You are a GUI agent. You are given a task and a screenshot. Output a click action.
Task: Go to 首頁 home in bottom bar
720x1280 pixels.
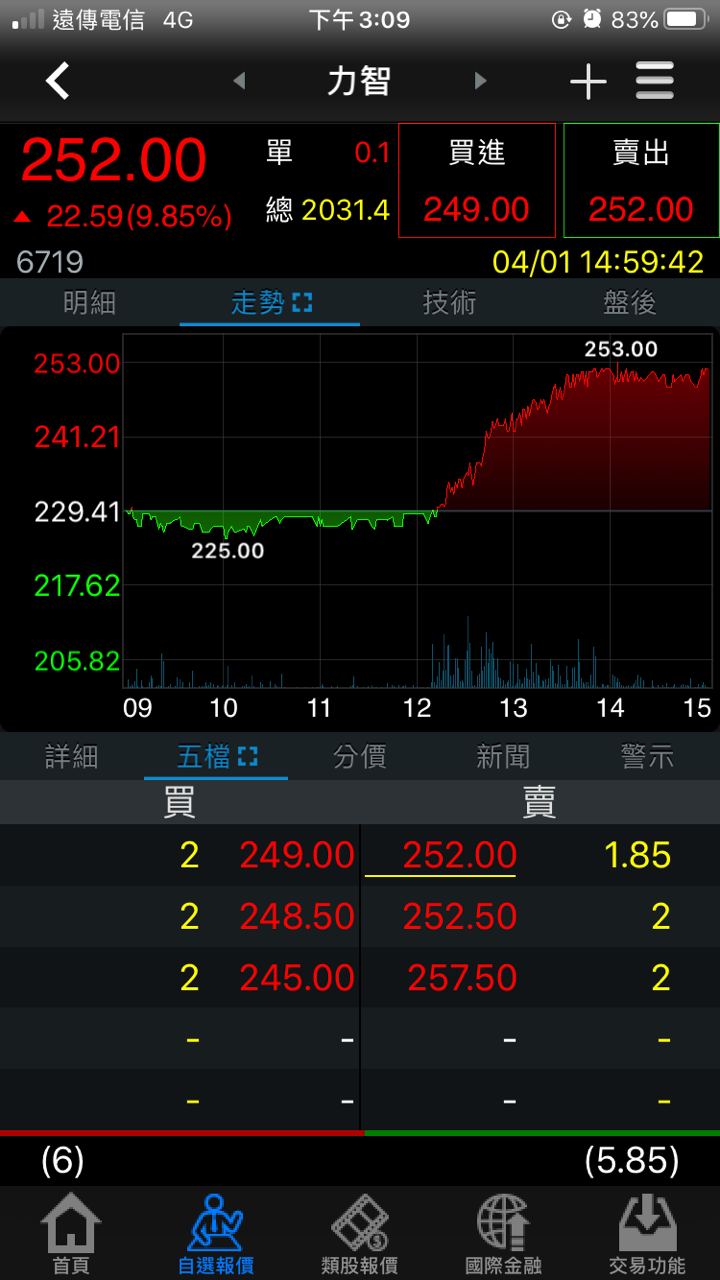71,1235
